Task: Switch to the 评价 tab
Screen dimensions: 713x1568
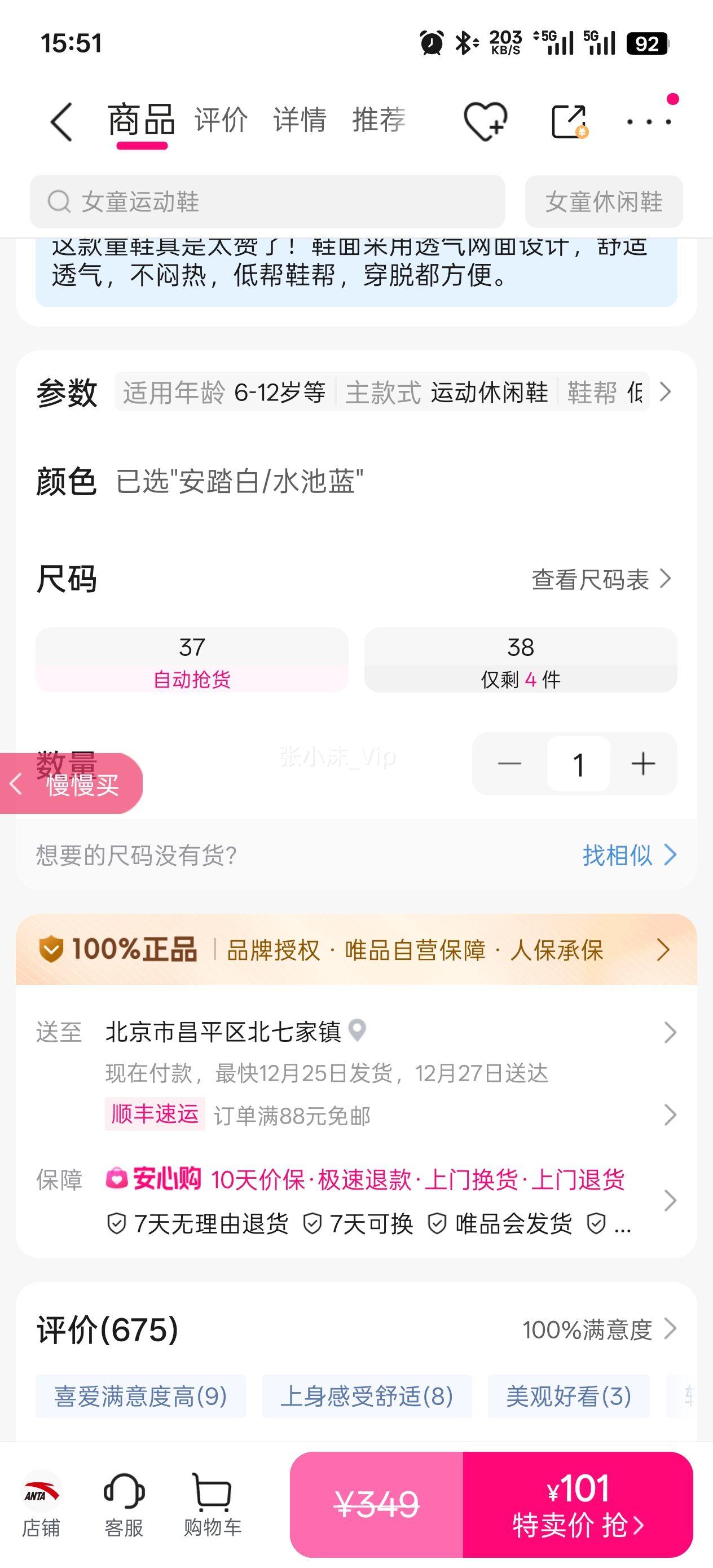Action: [x=221, y=120]
